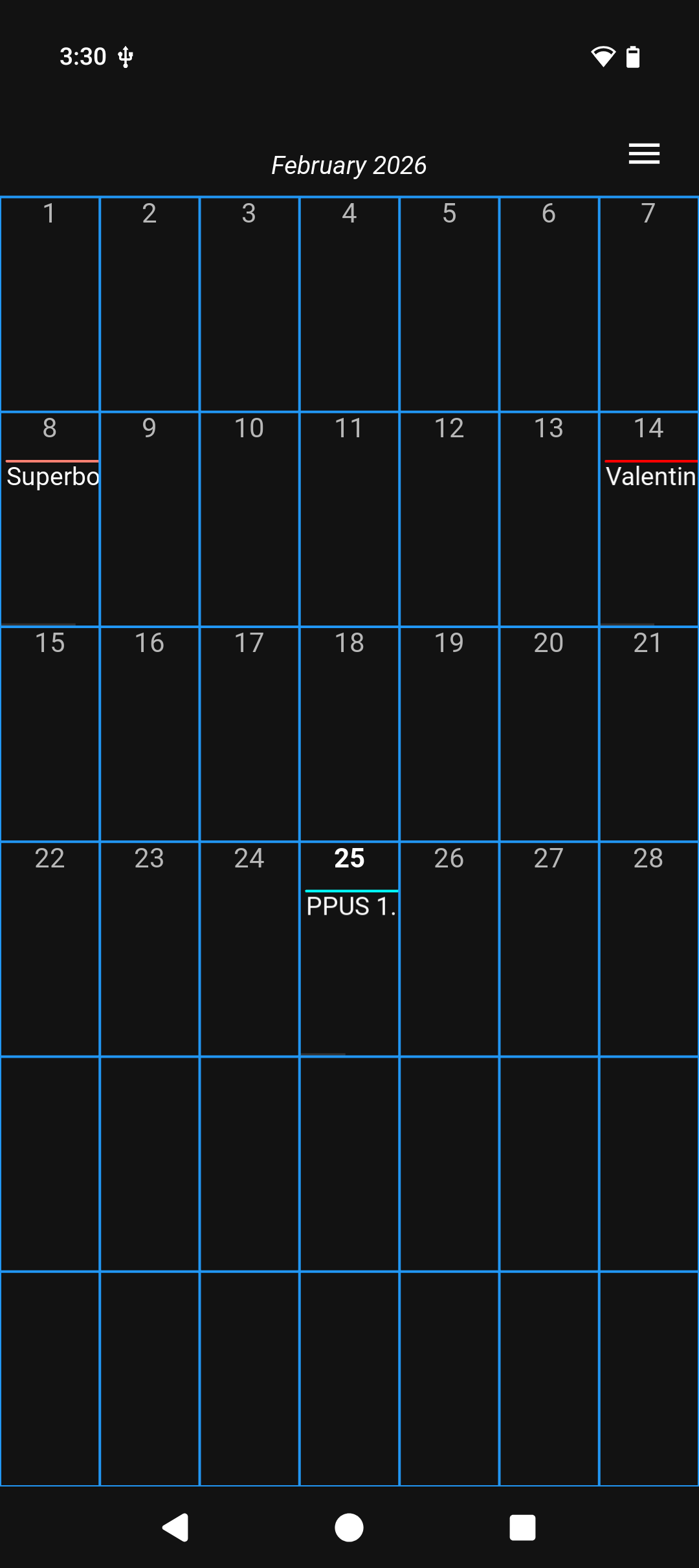Select day 11 in the month grid
Image resolution: width=699 pixels, height=1568 pixels.
pyautogui.click(x=349, y=519)
